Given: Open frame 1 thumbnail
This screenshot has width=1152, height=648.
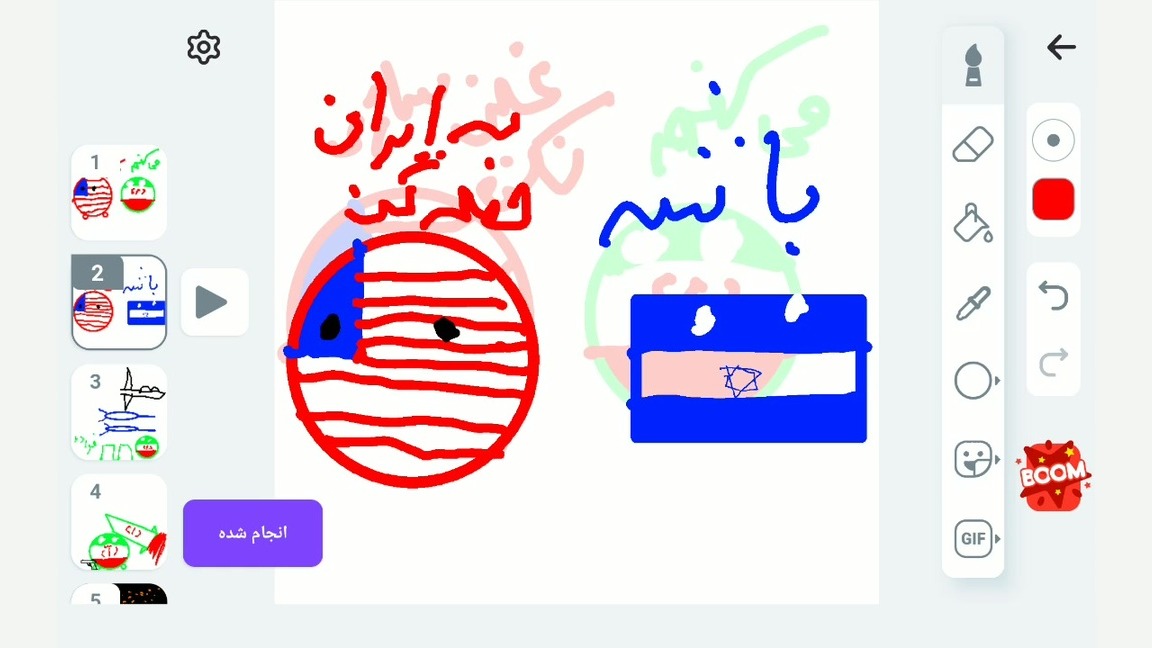Looking at the screenshot, I should pos(119,192).
